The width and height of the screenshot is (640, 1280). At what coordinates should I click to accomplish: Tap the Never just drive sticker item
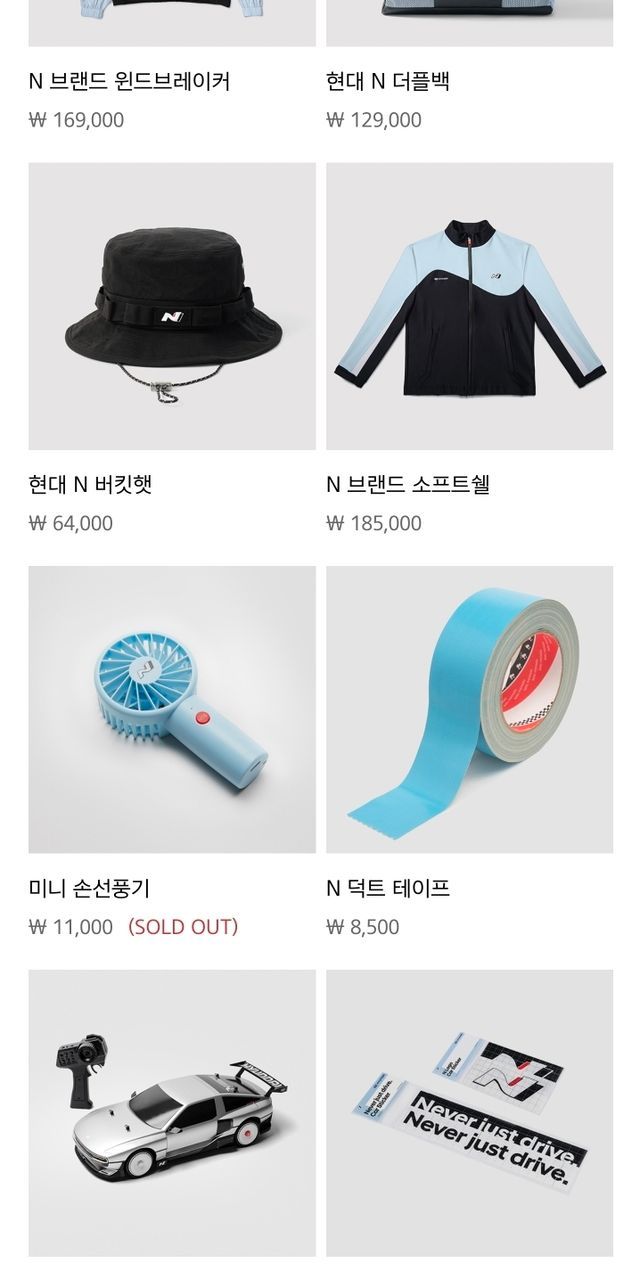tap(469, 1112)
